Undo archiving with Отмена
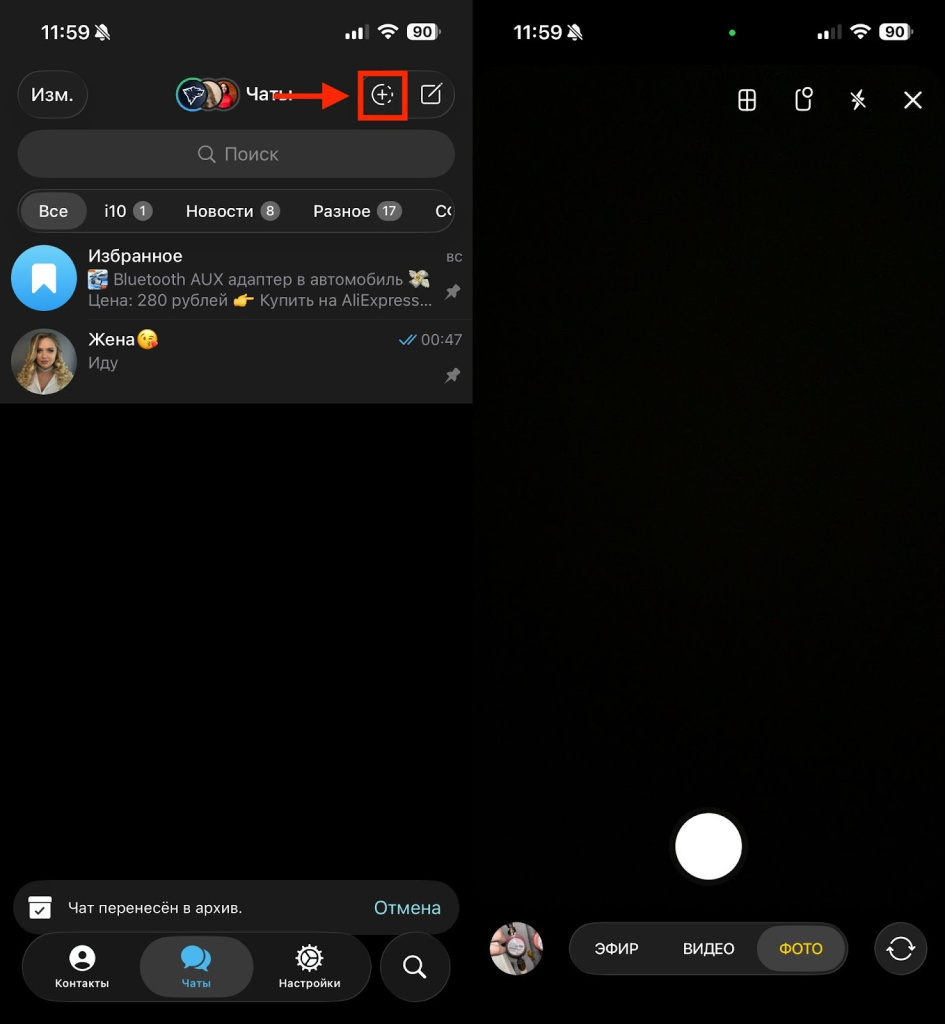This screenshot has height=1024, width=945. click(x=407, y=908)
